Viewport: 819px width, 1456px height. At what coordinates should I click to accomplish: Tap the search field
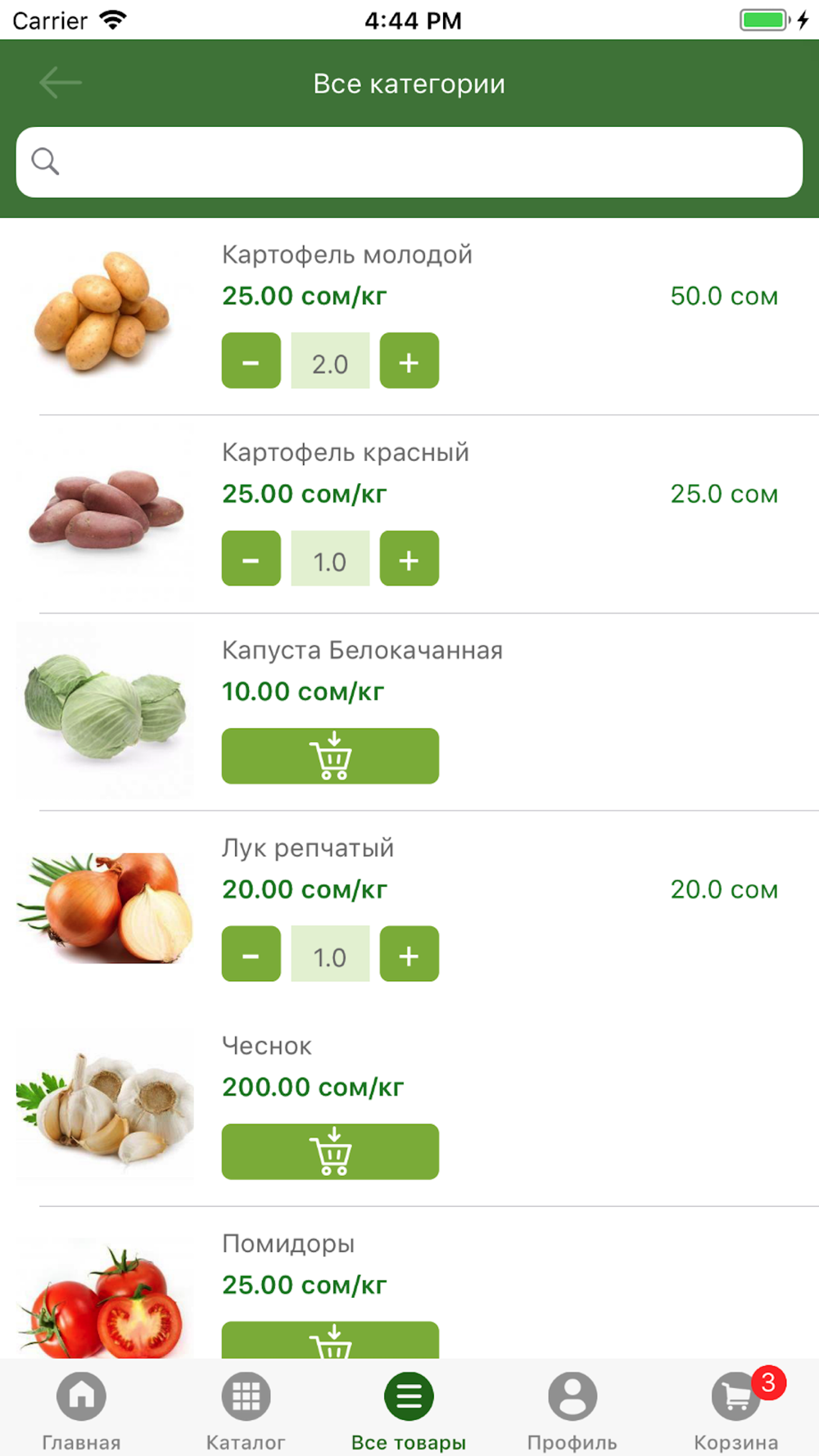(x=409, y=162)
